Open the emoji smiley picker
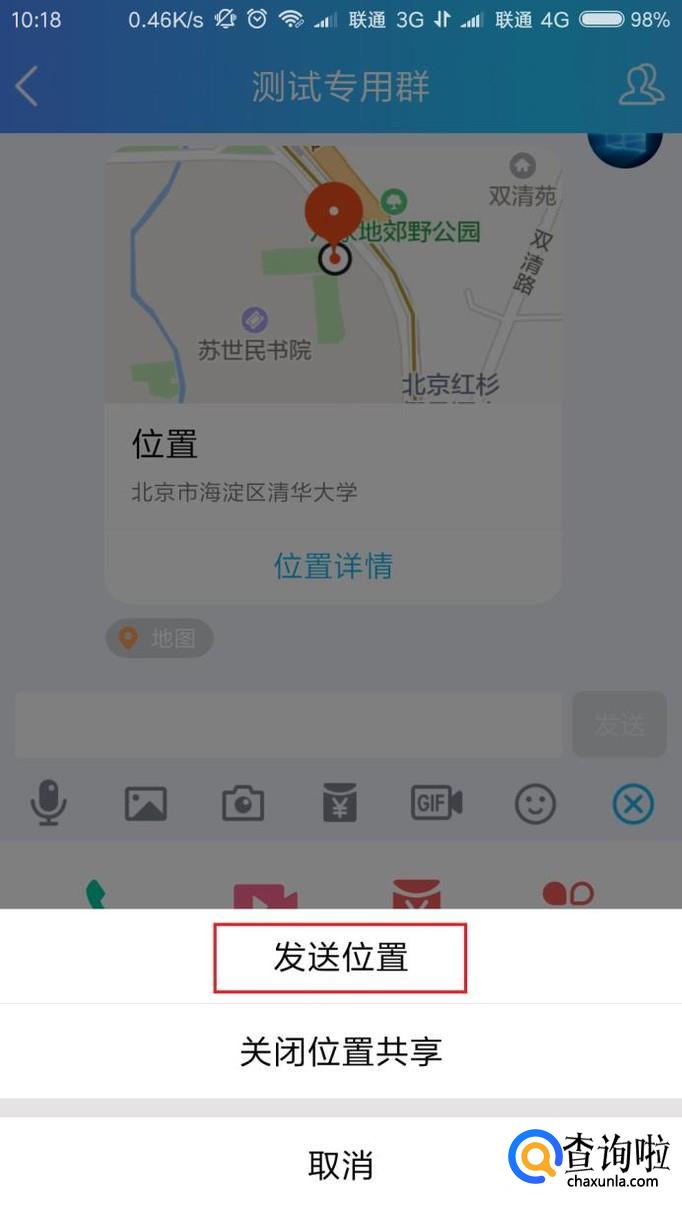Screen dimensions: 682x1212 tap(535, 803)
